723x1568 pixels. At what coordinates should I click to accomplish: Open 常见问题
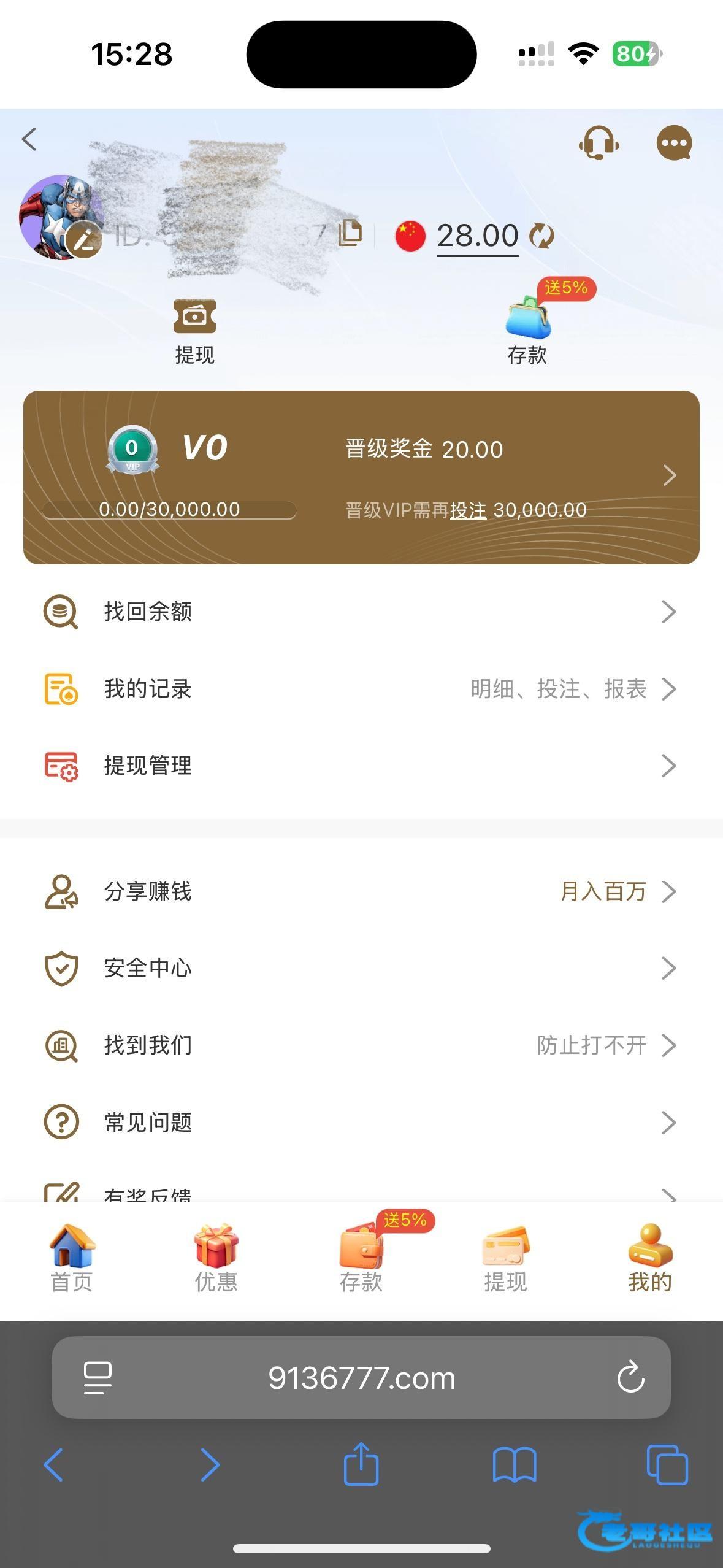(x=361, y=1122)
